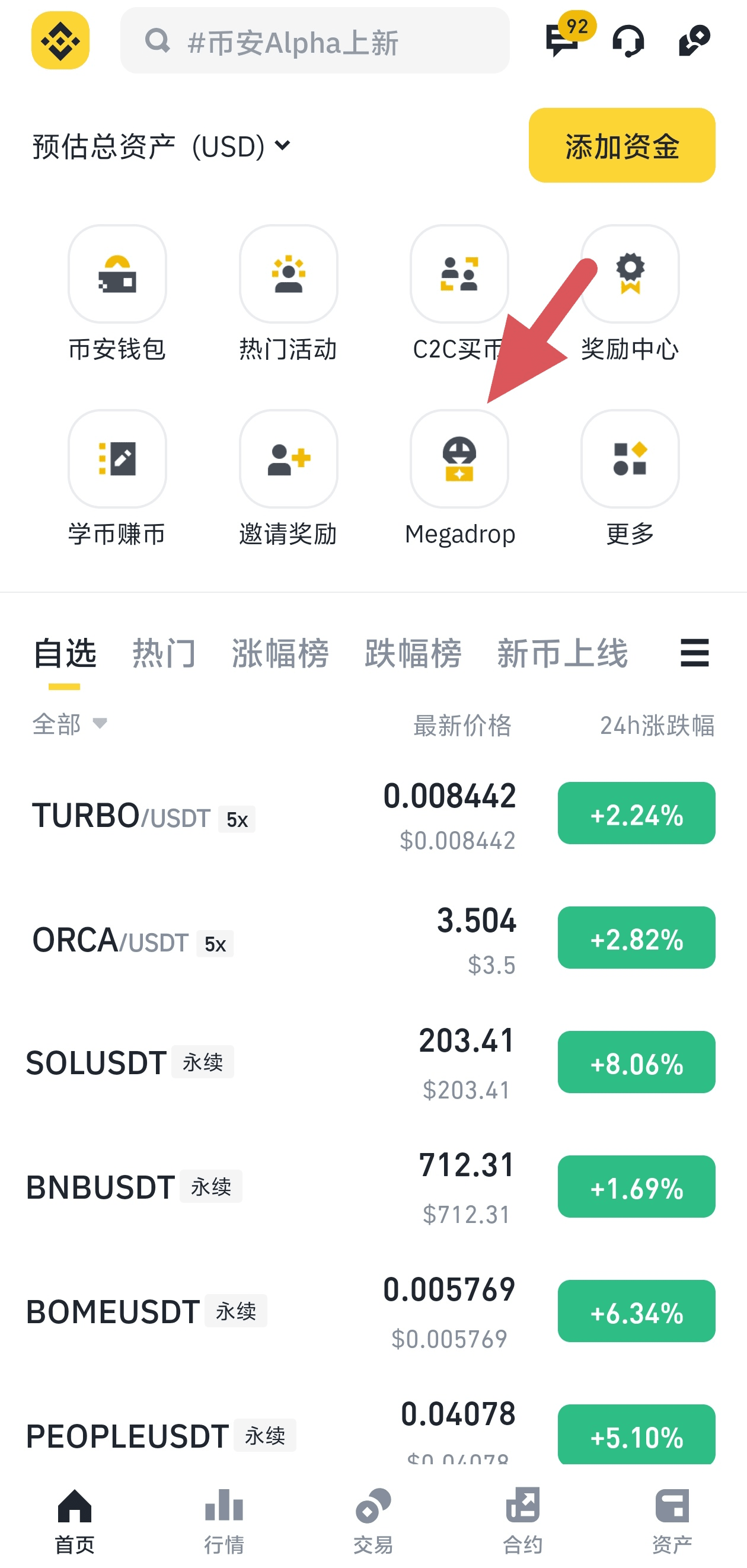Switch to the 热门 market tab
This screenshot has height=1568, width=747.
click(164, 654)
